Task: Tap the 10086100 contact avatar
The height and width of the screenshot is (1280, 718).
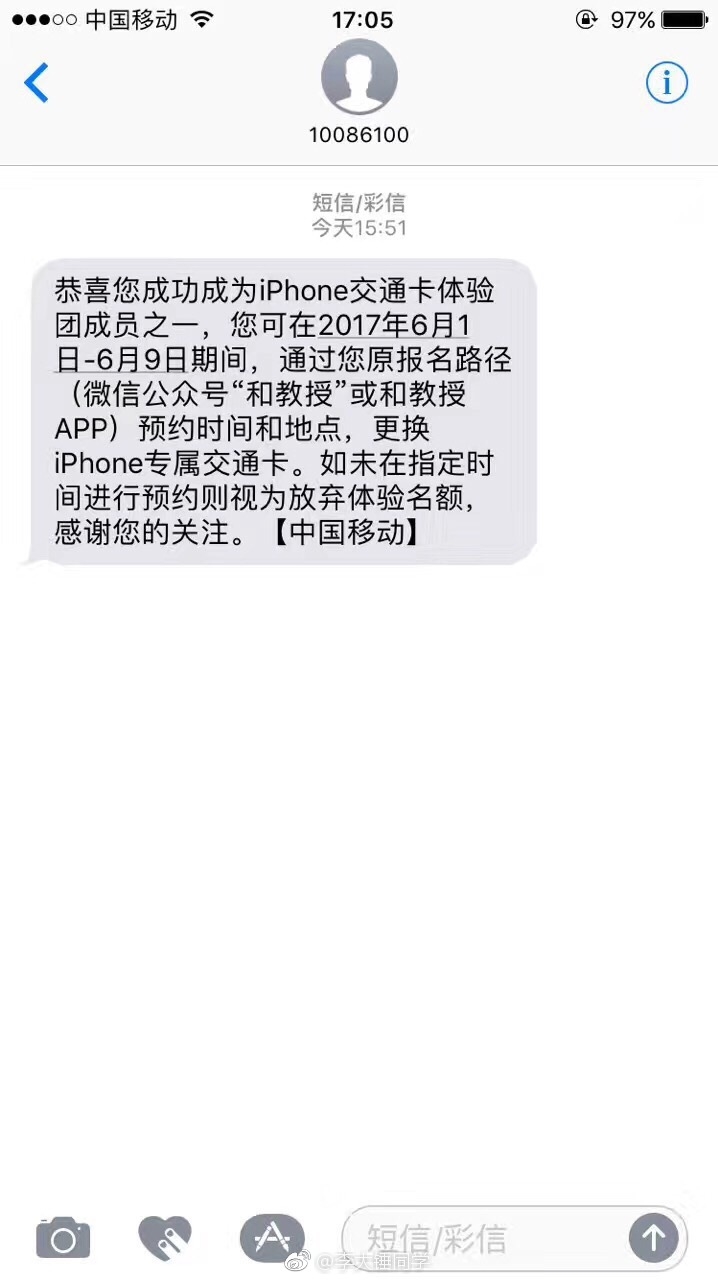Action: click(x=359, y=78)
